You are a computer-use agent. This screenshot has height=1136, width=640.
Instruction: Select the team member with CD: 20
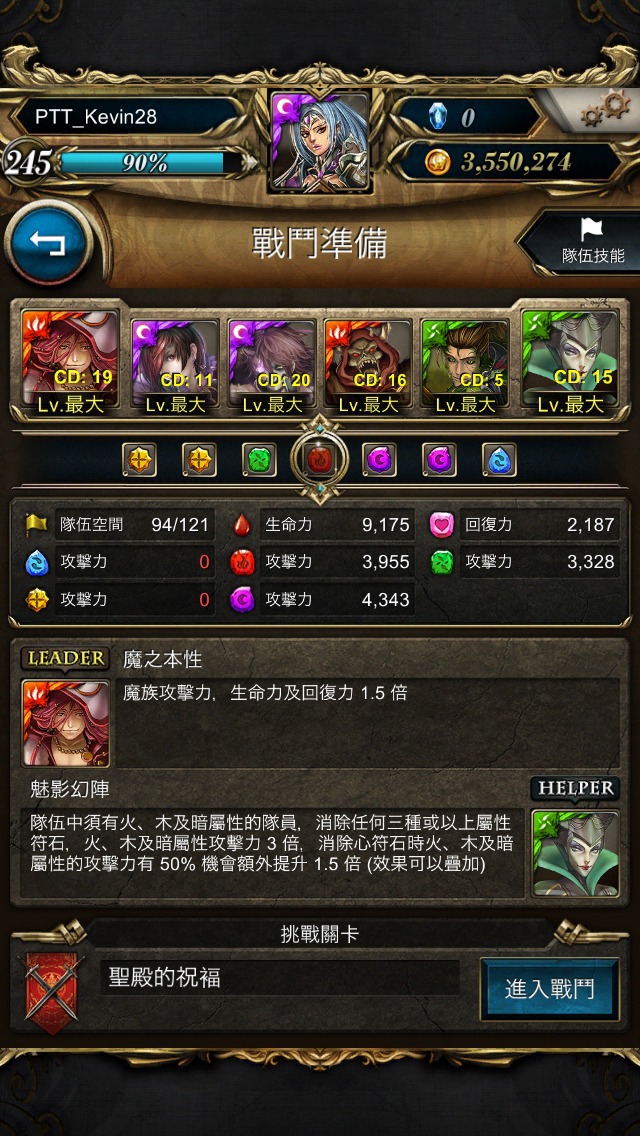pos(272,366)
